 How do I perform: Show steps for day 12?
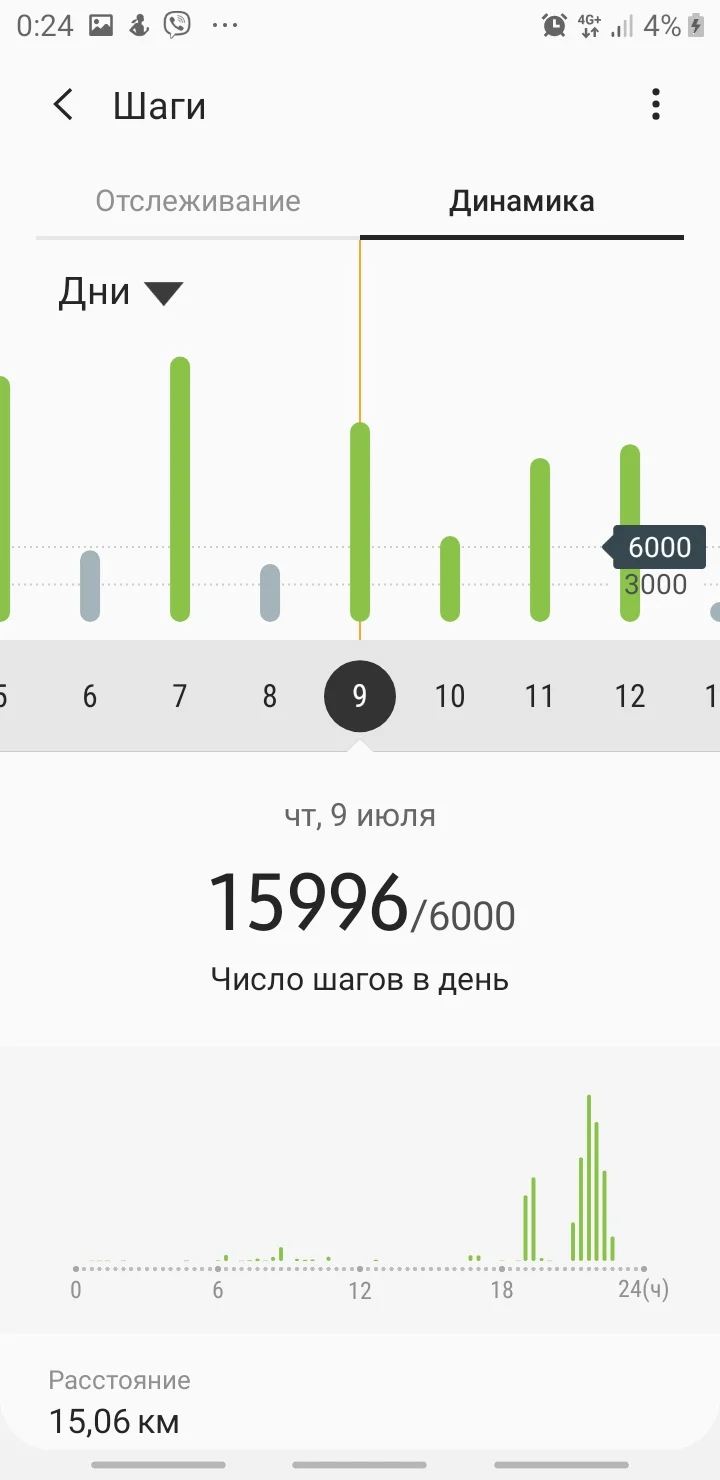click(x=630, y=696)
